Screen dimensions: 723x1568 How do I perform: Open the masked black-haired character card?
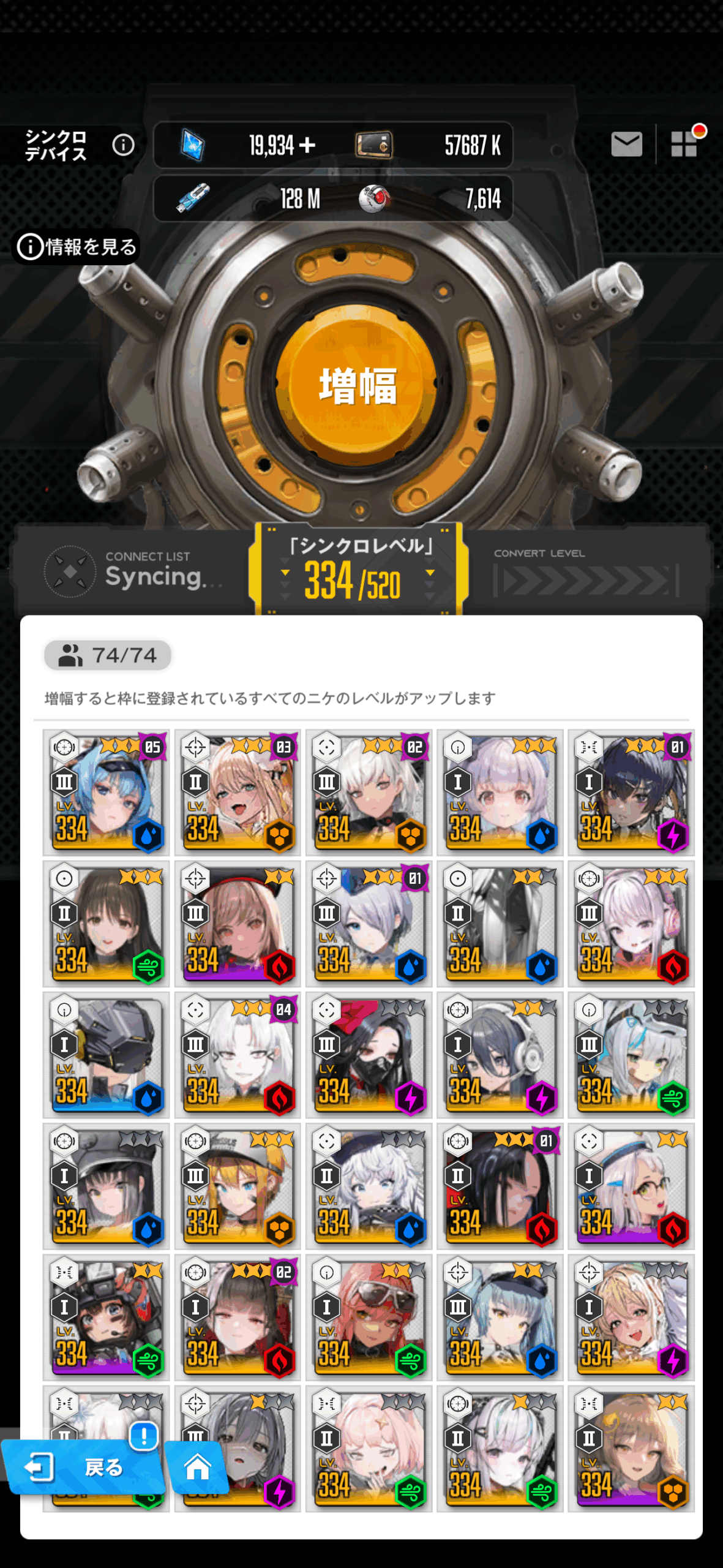(x=369, y=1055)
